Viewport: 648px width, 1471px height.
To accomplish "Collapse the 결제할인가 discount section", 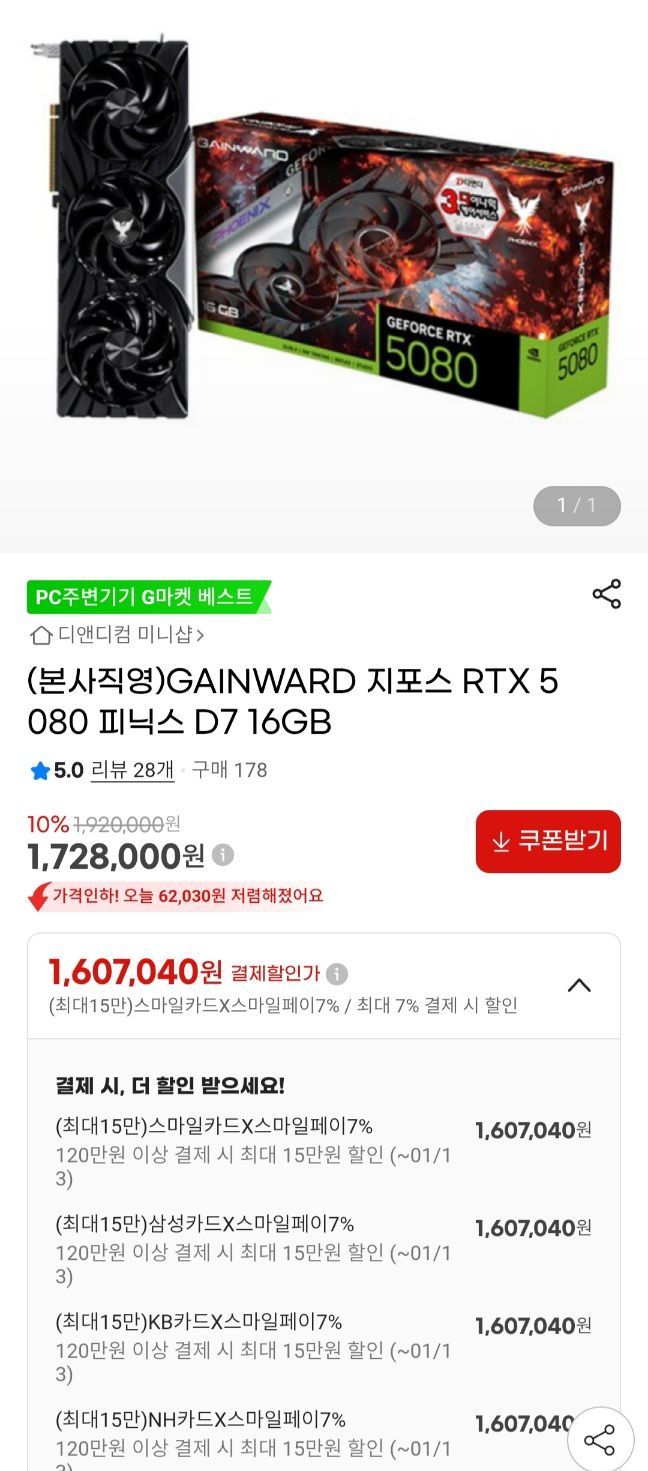I will coord(579,985).
